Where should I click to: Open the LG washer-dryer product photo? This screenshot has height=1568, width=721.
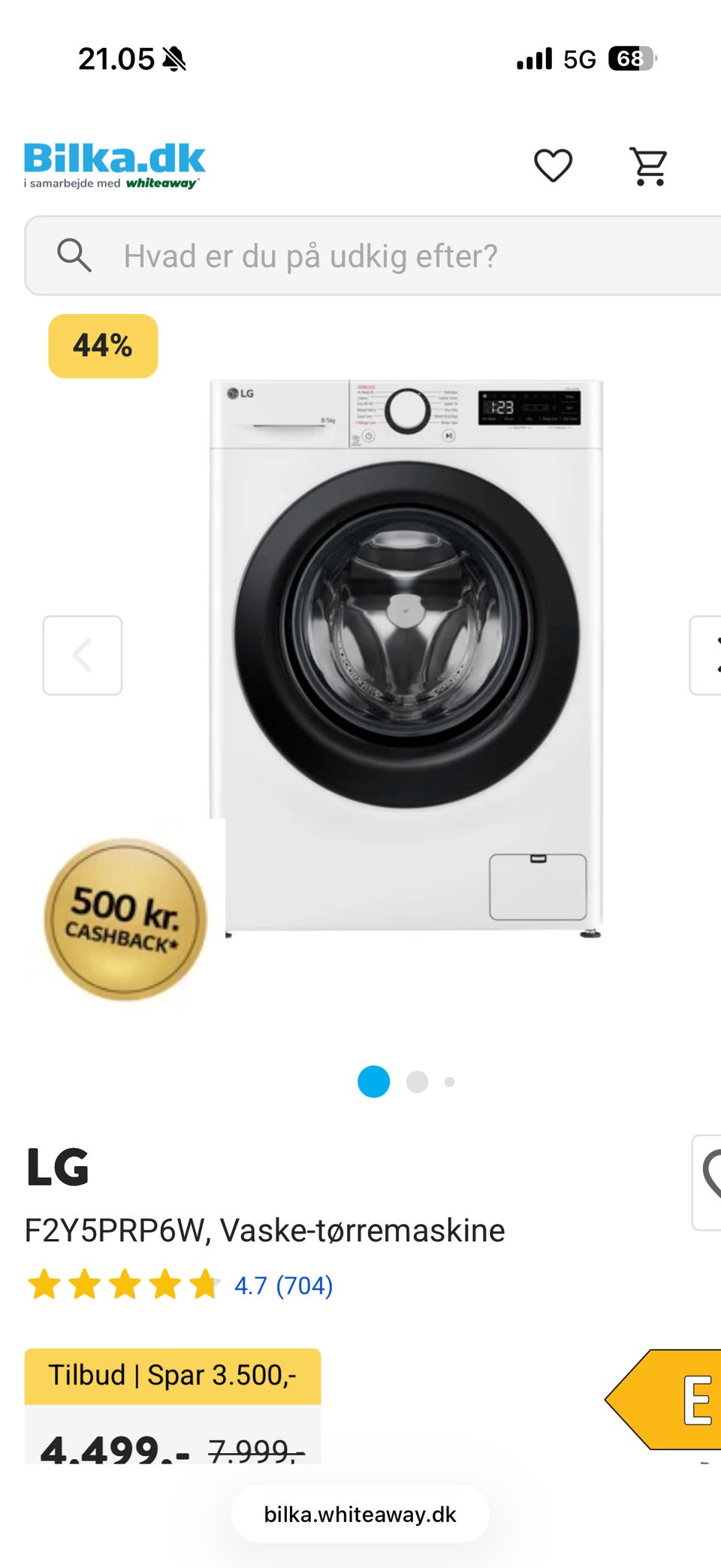tap(406, 658)
